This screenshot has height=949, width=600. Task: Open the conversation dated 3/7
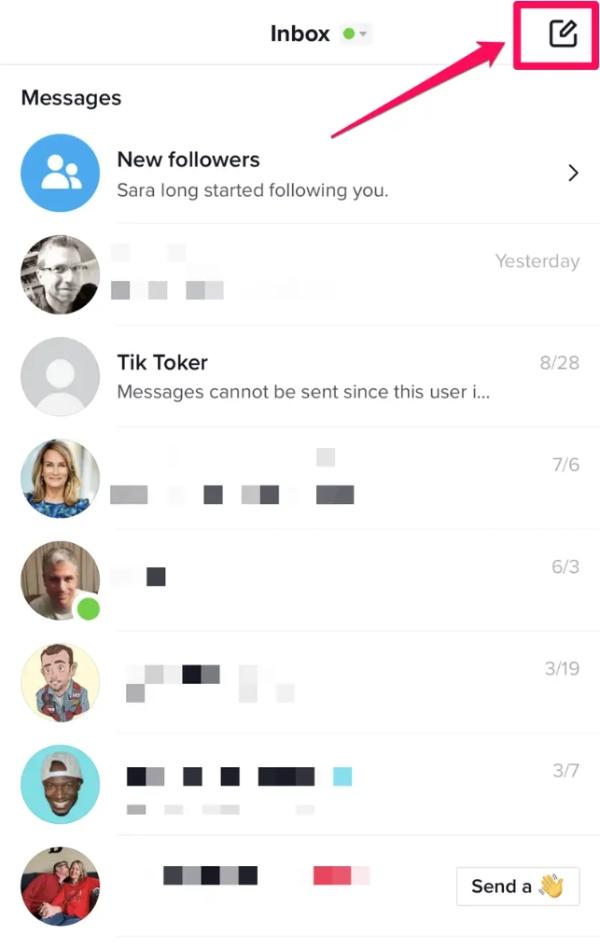pos(300,784)
